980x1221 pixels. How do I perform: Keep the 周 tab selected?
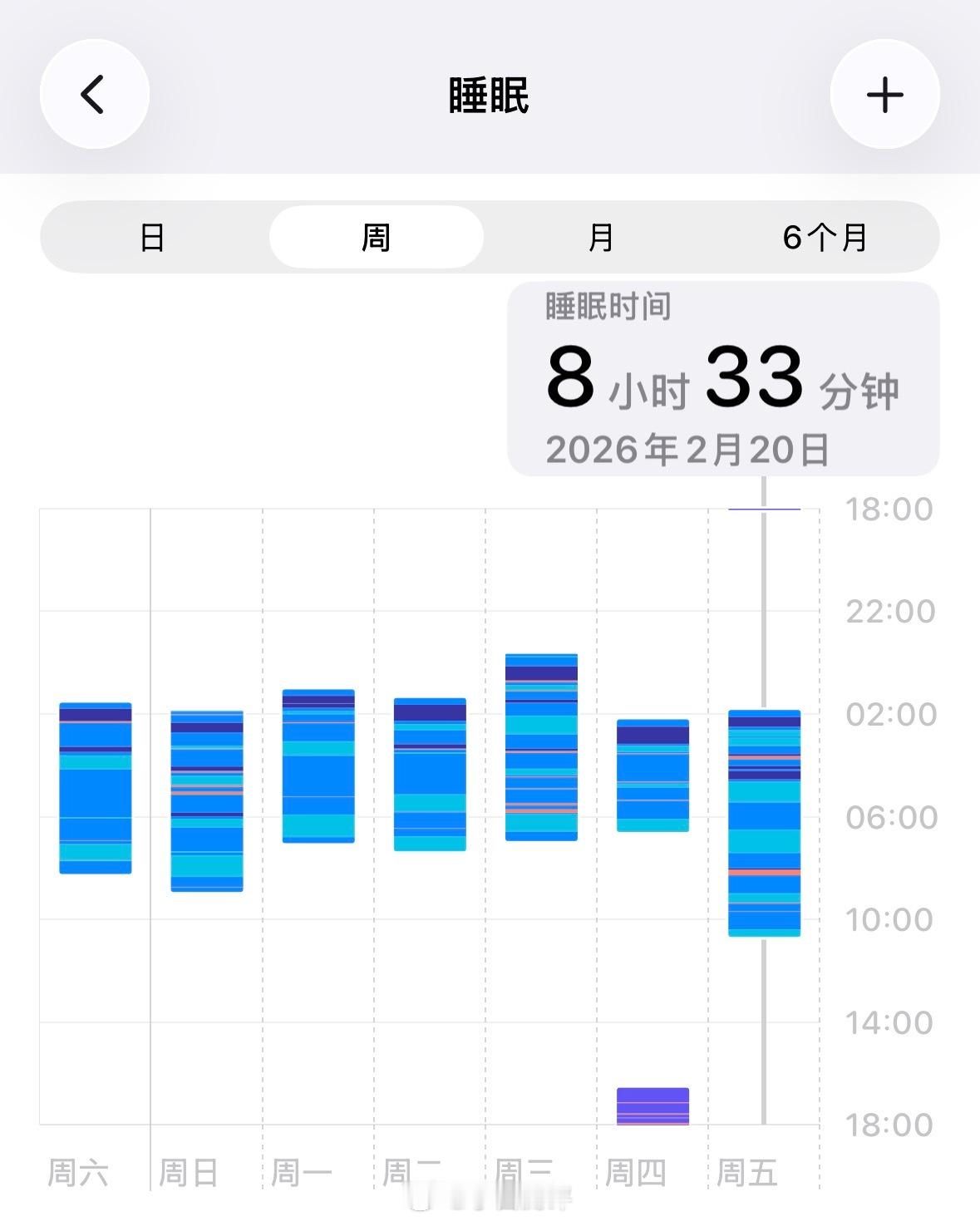click(x=376, y=236)
